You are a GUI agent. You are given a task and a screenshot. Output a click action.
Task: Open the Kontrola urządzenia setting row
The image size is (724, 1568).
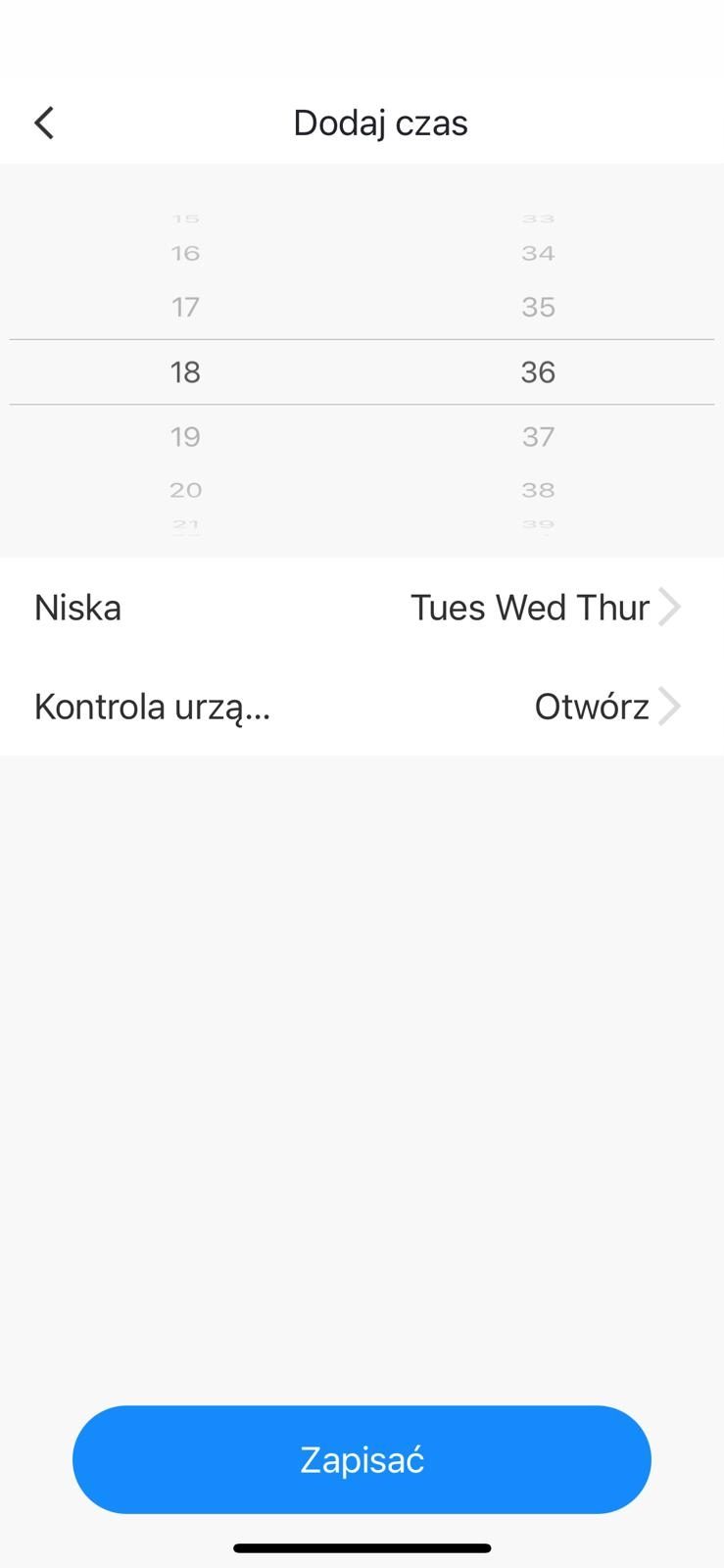point(362,707)
